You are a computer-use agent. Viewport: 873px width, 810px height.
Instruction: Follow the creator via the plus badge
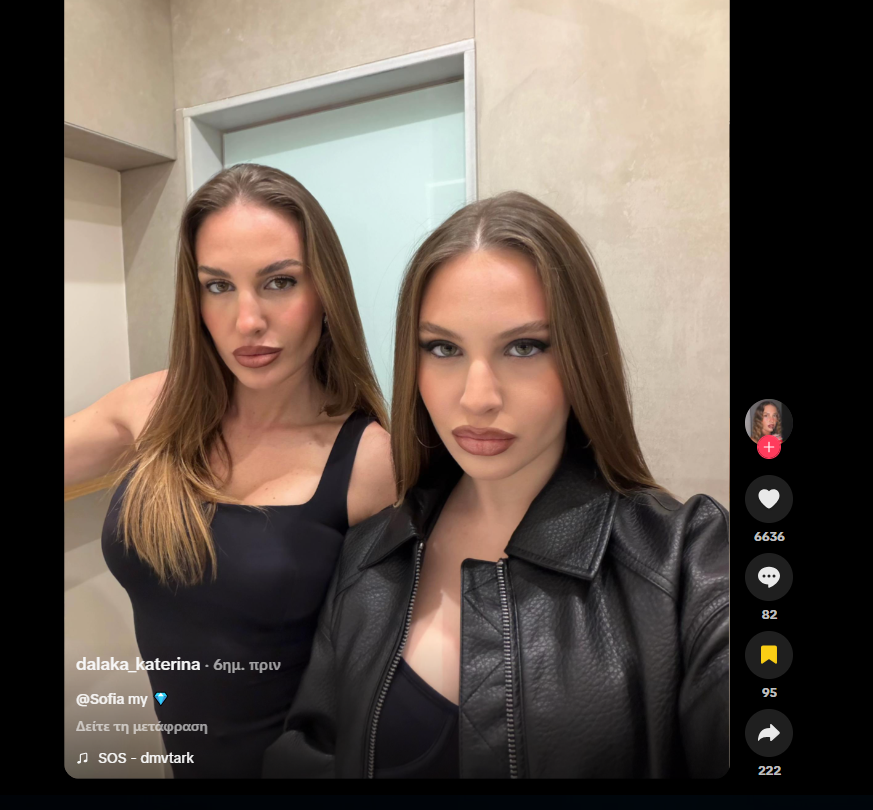[x=768, y=448]
